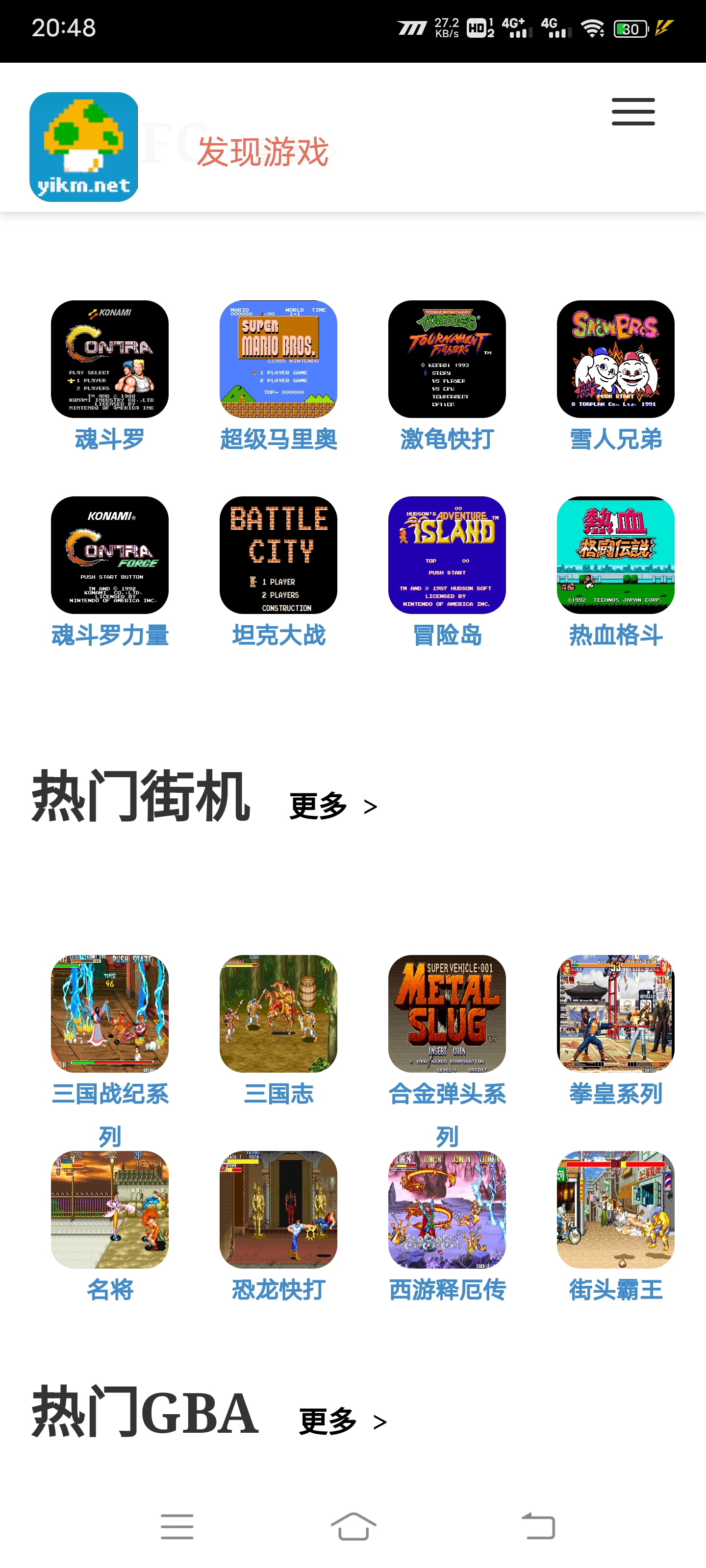Go to the system home screen
Screen dimensions: 706x1568
[353, 1526]
